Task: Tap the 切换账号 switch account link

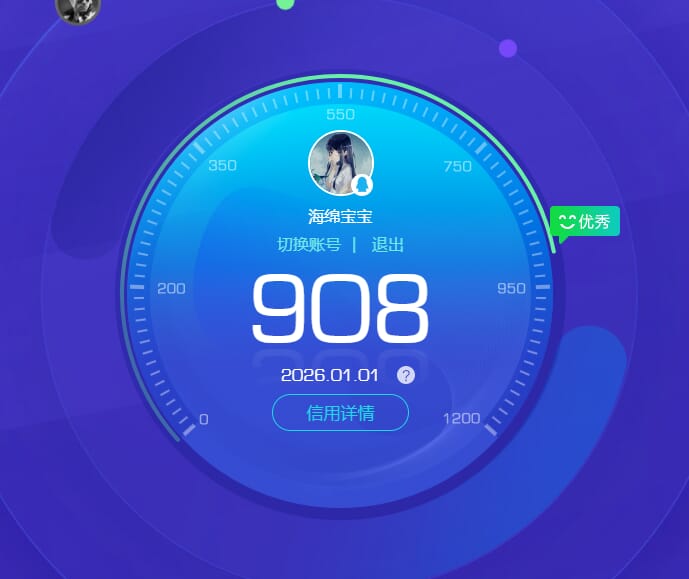Action: click(309, 245)
